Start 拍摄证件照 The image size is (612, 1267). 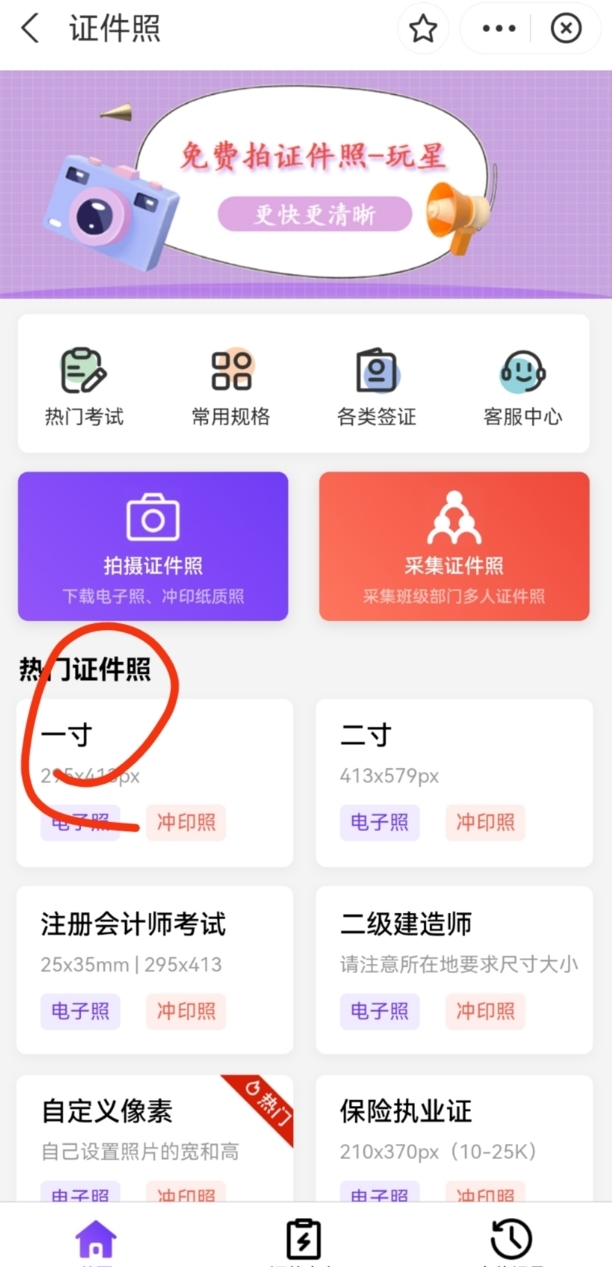tap(153, 546)
